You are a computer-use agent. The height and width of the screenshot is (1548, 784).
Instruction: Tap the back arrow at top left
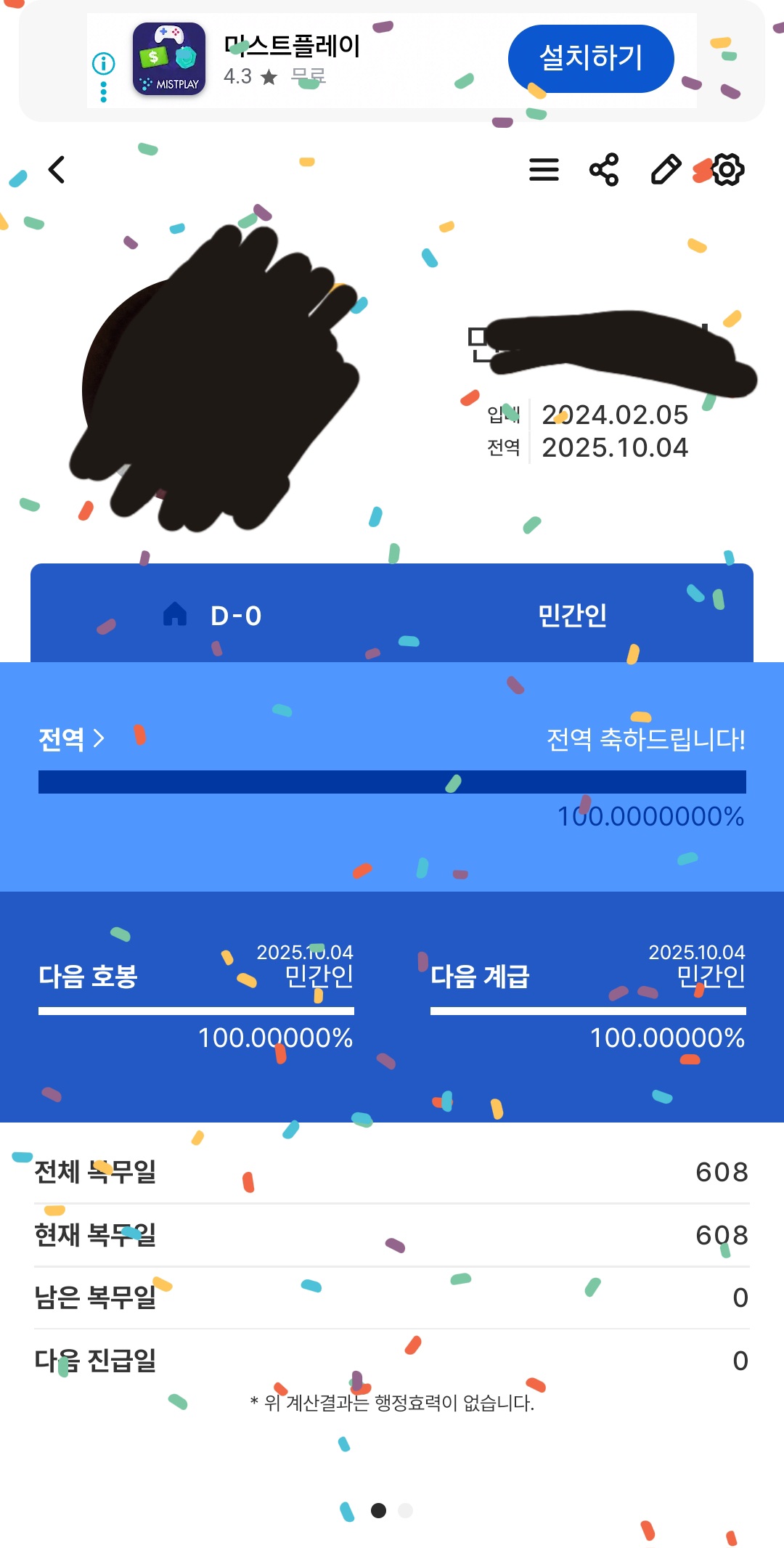(56, 169)
